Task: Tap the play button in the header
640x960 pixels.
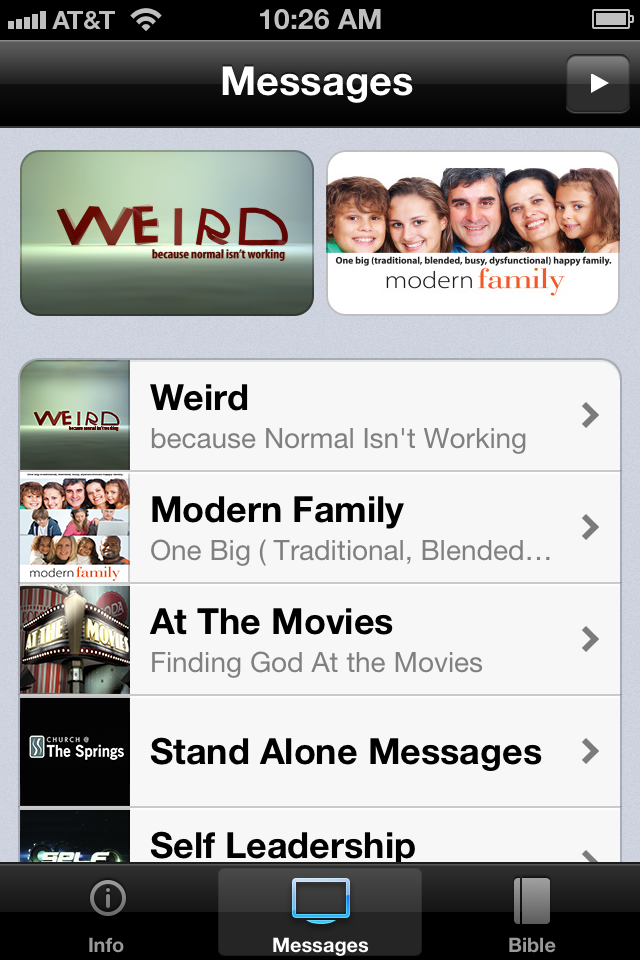Action: (x=598, y=83)
